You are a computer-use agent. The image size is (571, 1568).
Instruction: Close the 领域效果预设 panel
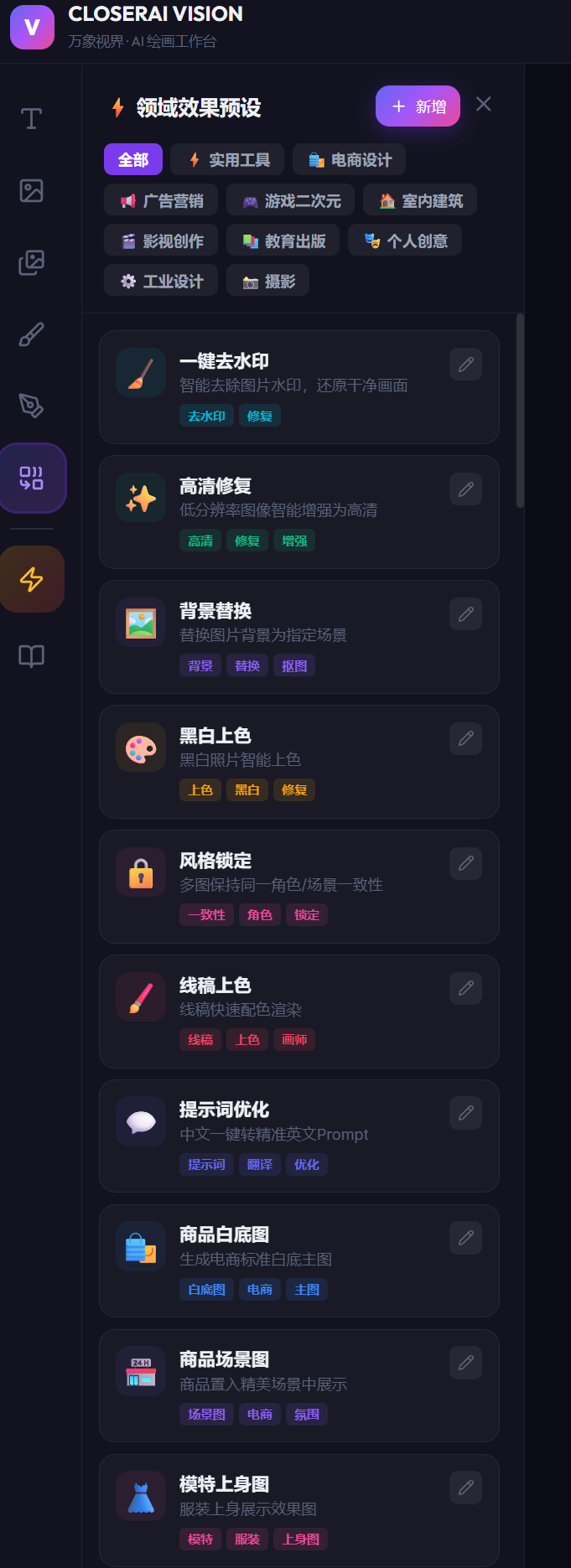[483, 104]
